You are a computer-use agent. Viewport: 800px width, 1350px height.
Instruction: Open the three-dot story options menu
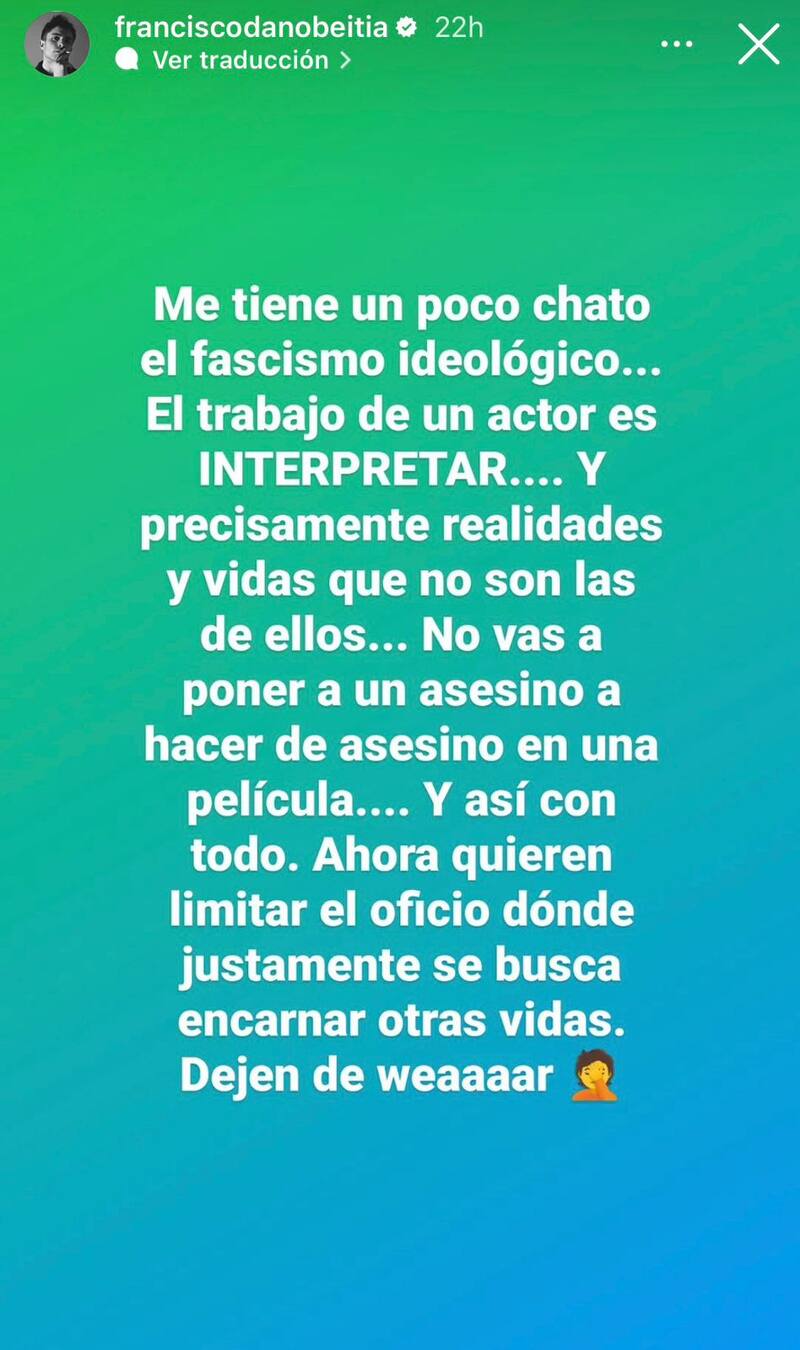coord(678,44)
